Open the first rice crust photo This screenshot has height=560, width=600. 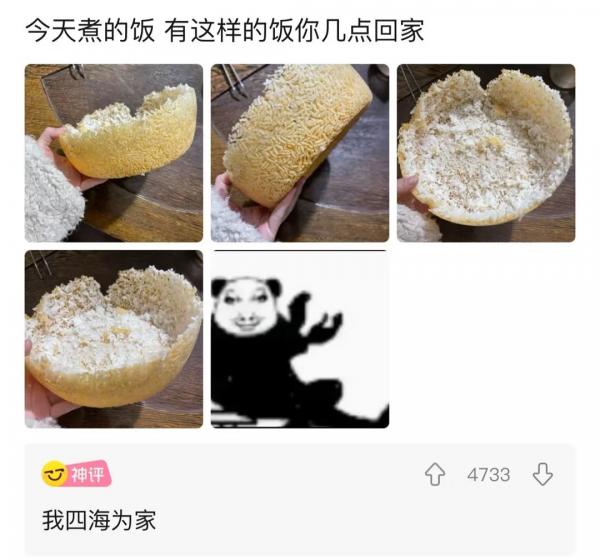tap(113, 152)
